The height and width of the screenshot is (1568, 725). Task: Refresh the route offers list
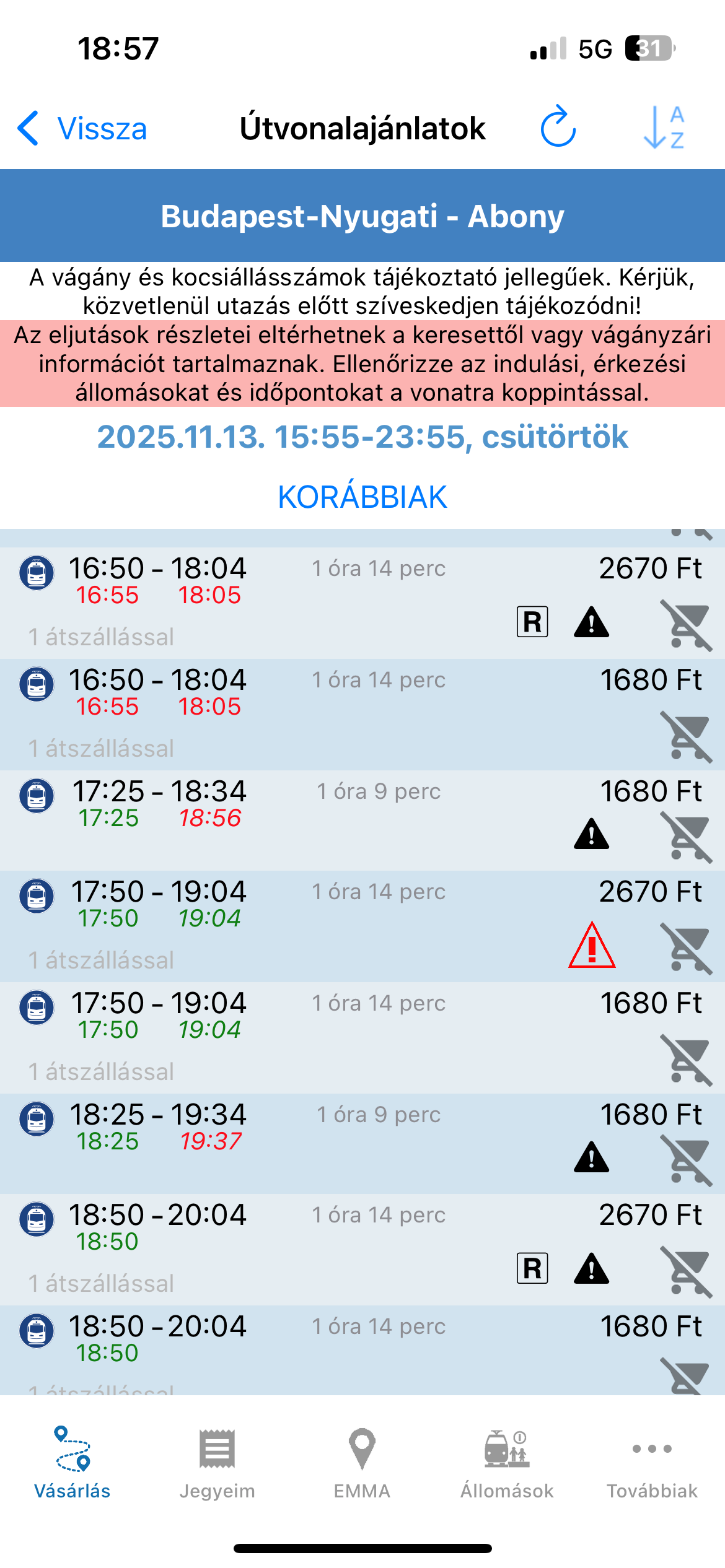point(558,127)
